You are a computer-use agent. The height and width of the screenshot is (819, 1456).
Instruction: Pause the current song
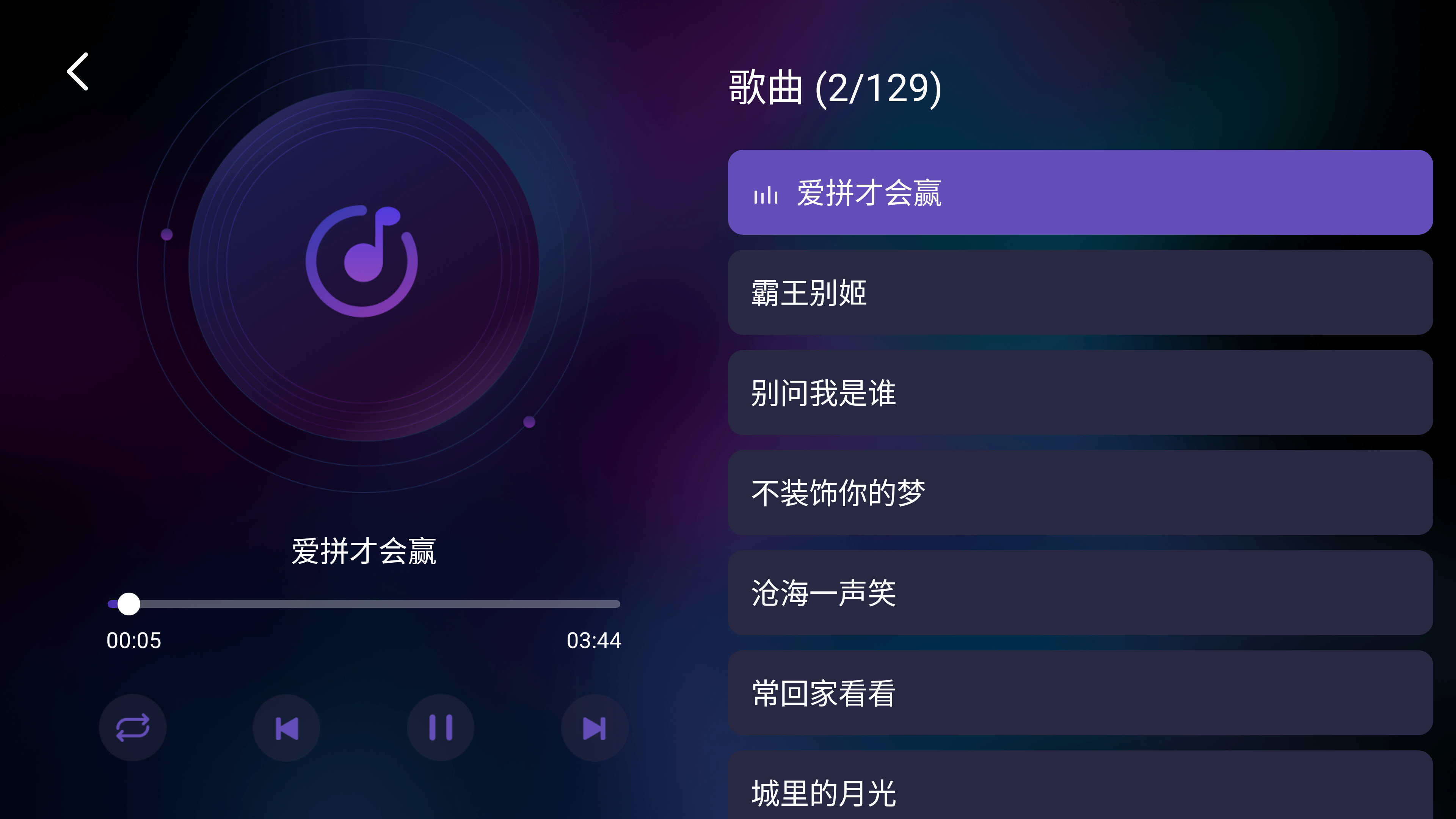440,728
